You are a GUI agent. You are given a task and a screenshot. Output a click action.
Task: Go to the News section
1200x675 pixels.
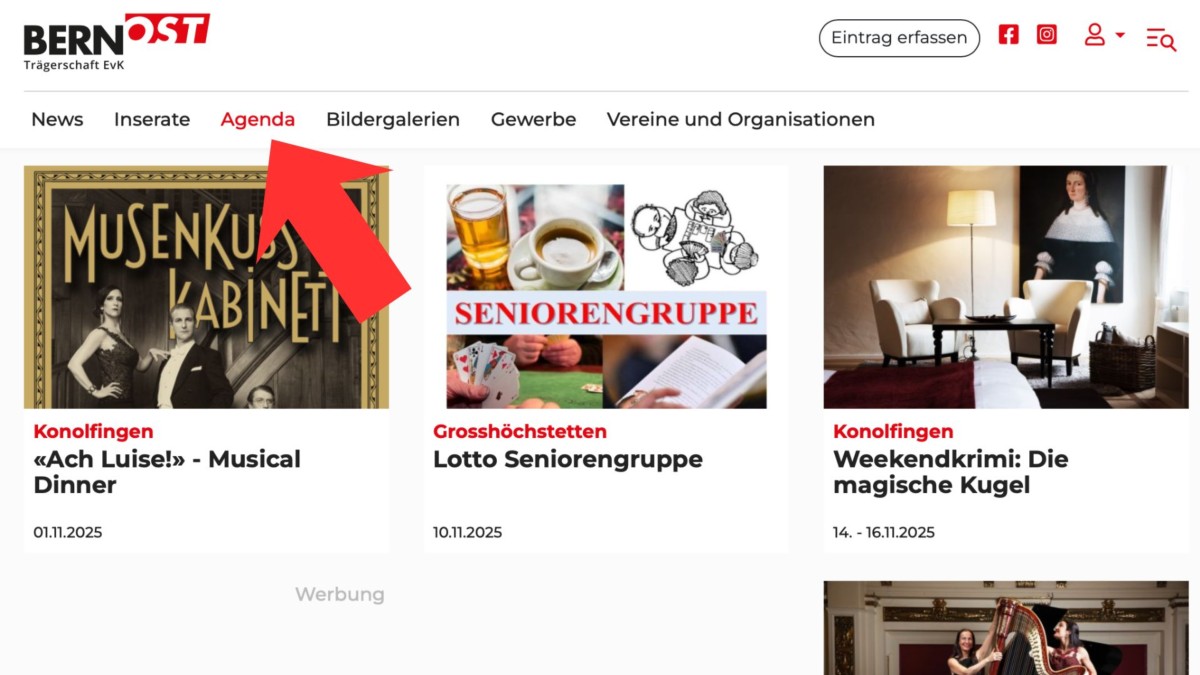tap(57, 119)
